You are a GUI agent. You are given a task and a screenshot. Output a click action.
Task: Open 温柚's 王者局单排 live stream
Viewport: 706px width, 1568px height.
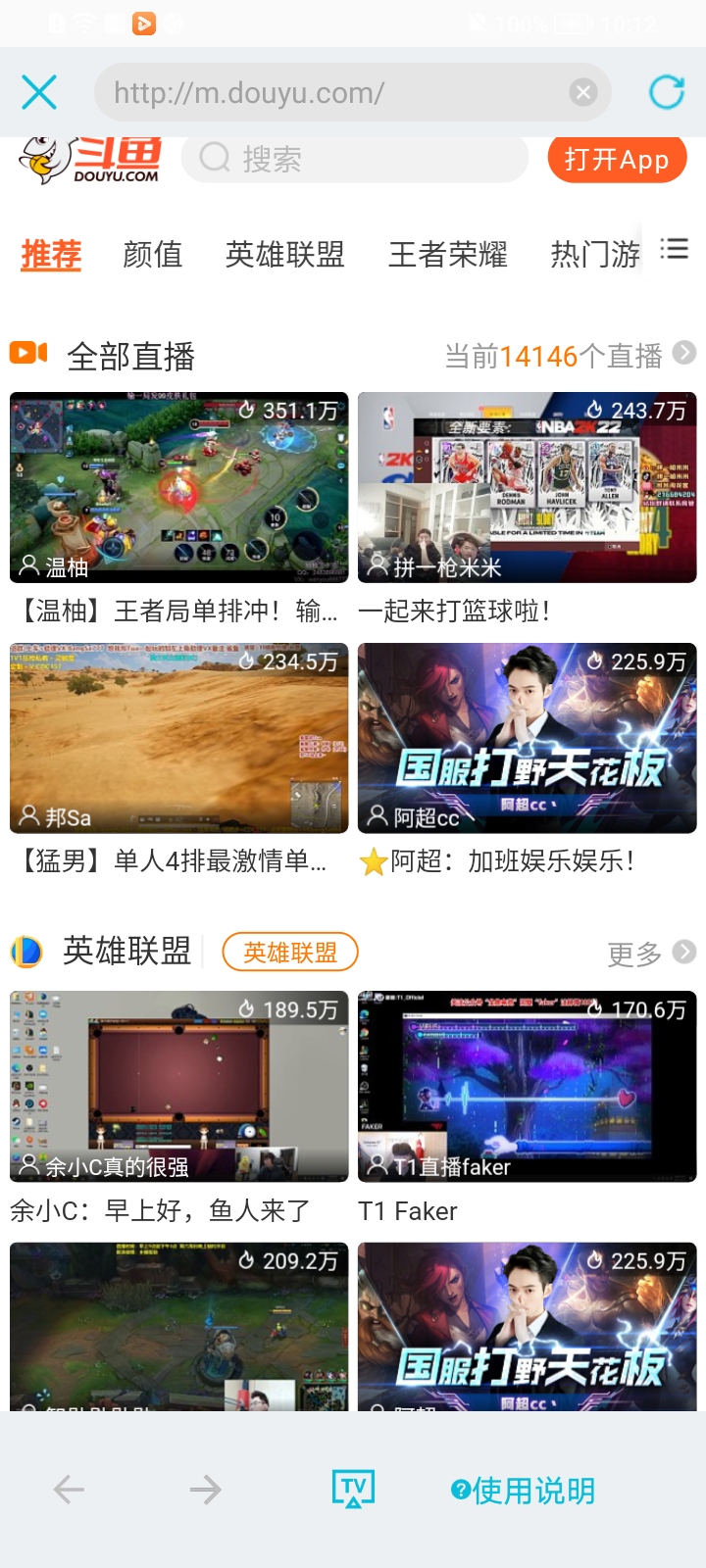(178, 488)
